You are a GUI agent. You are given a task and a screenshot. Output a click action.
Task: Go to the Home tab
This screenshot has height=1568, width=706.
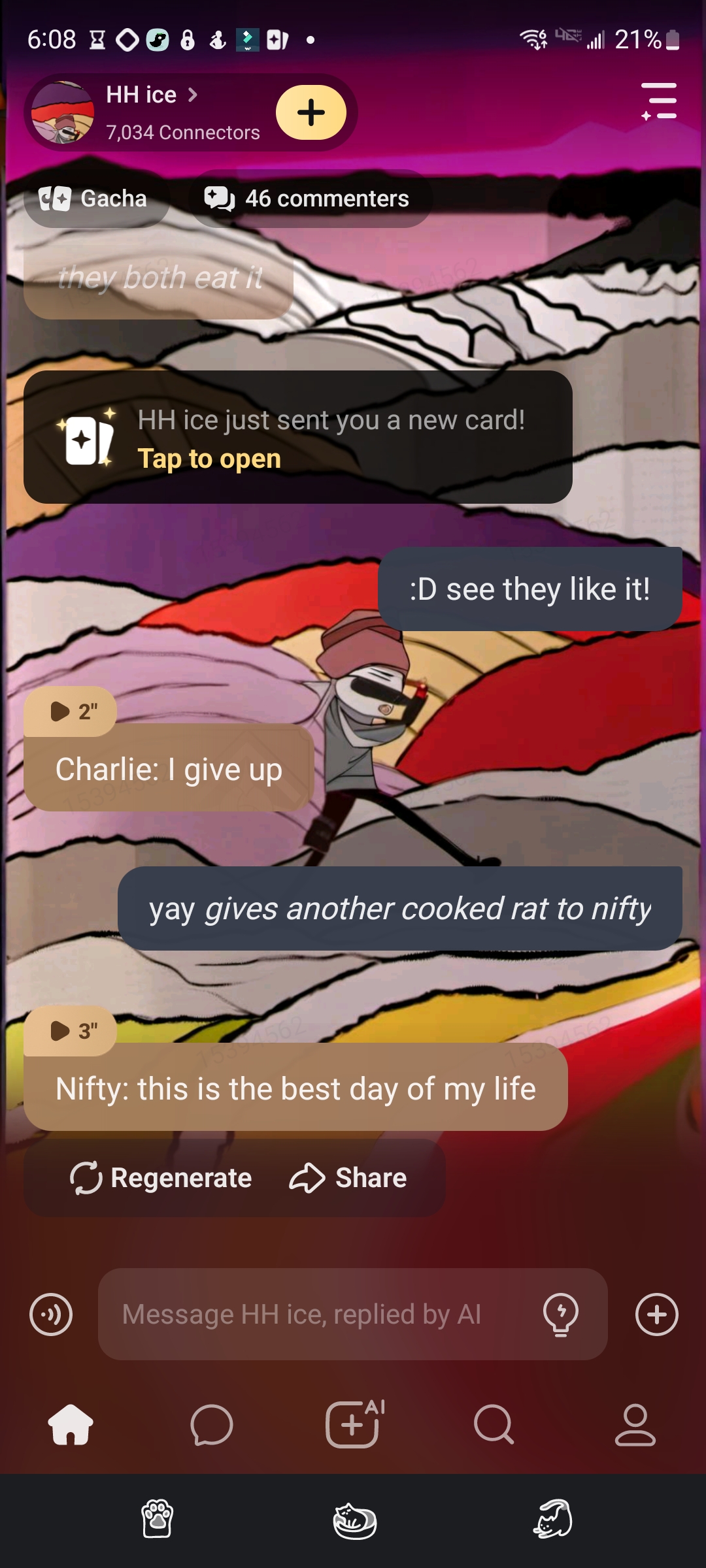pos(71,1424)
